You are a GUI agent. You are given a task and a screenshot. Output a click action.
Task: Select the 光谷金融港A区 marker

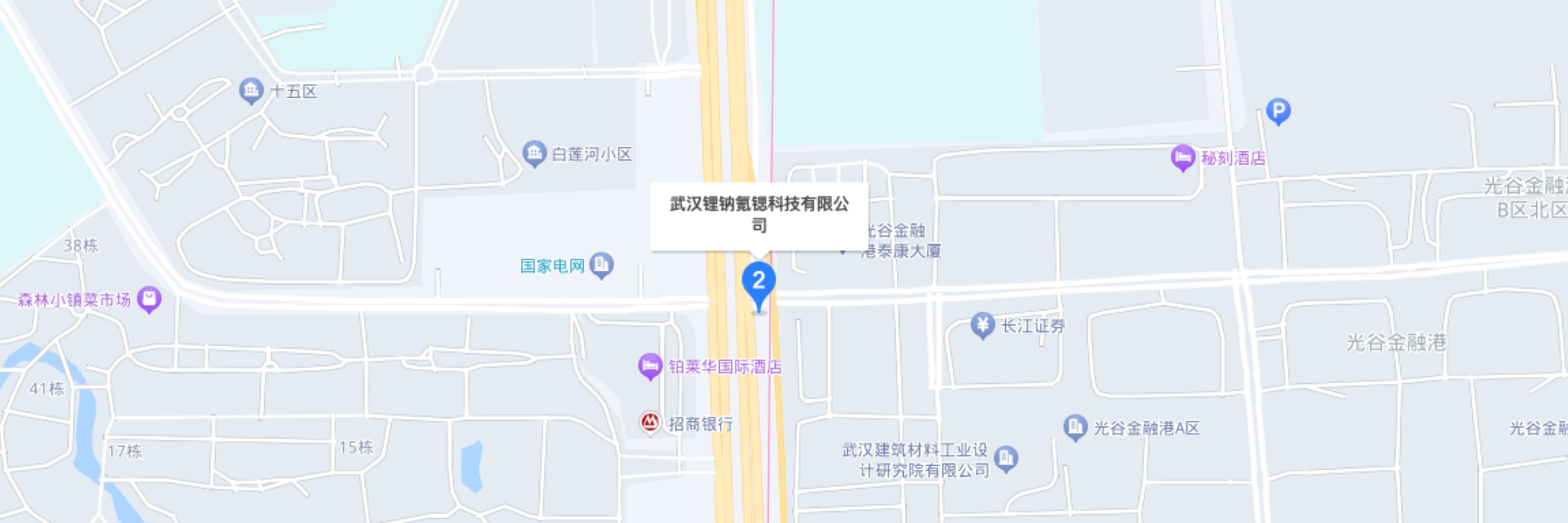(1075, 428)
